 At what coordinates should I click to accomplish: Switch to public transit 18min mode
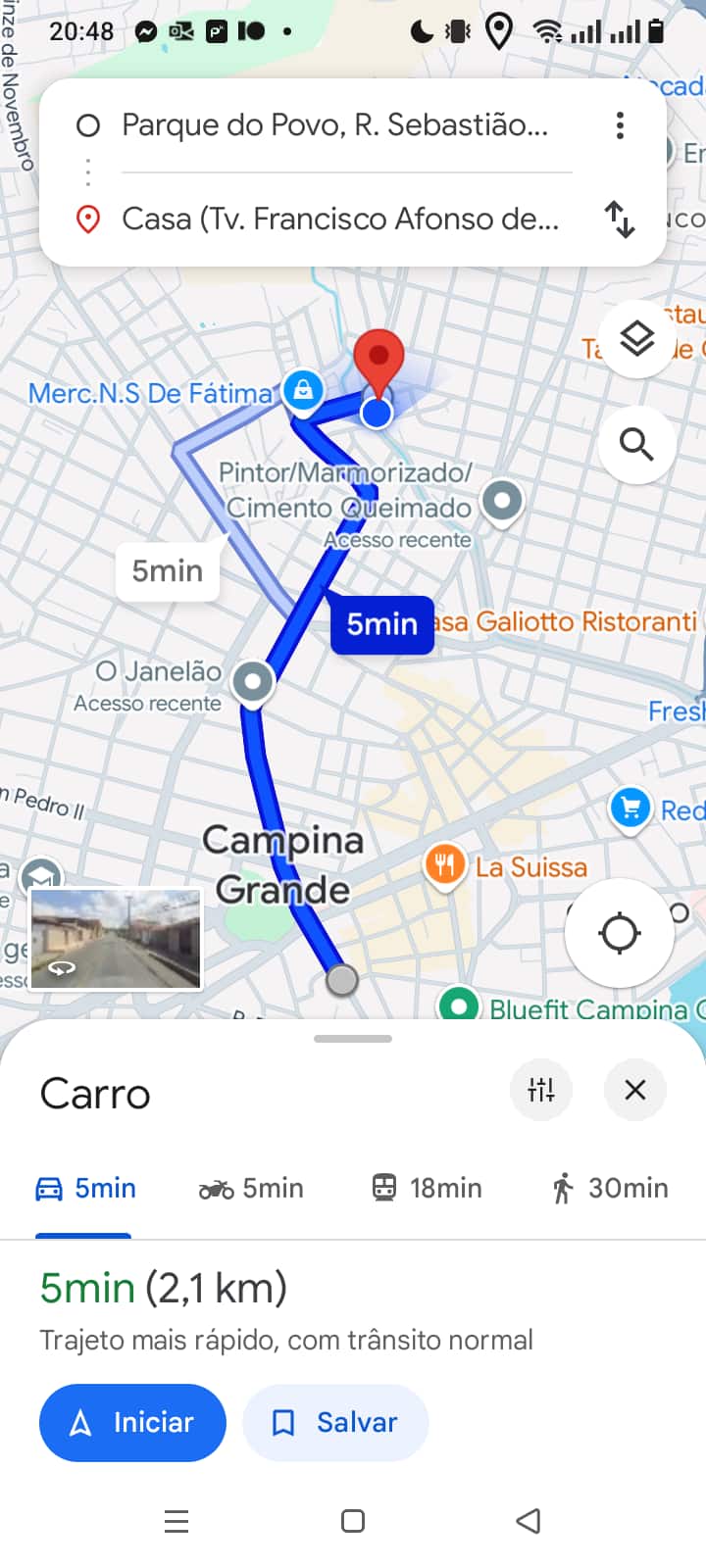coord(427,1189)
